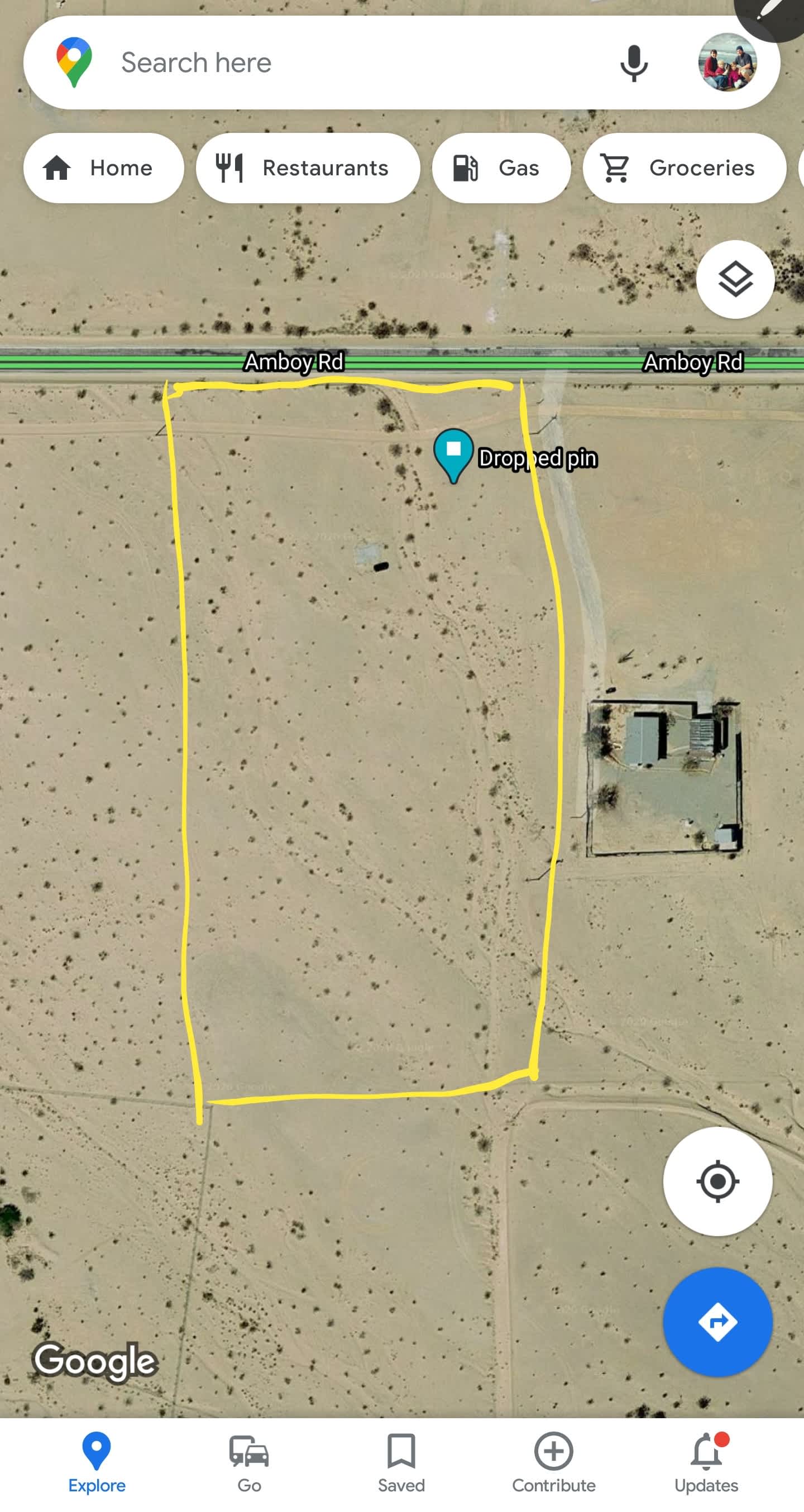Center map on my location
The image size is (804, 1512).
[x=717, y=1181]
